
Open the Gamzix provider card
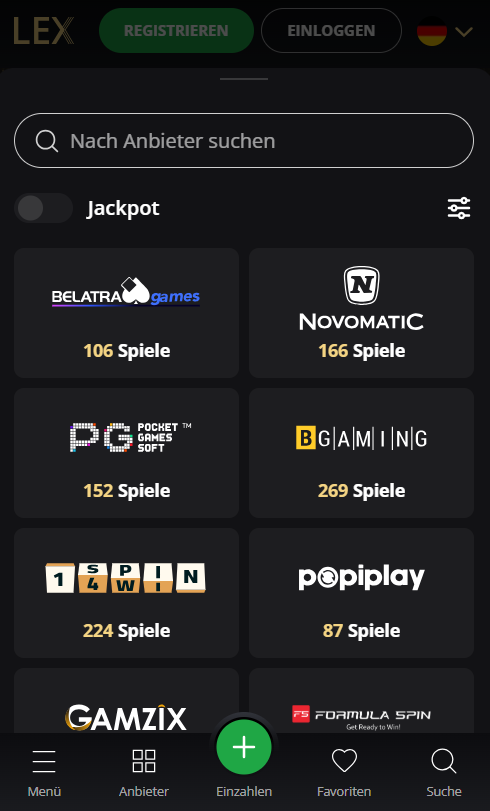tap(126, 701)
